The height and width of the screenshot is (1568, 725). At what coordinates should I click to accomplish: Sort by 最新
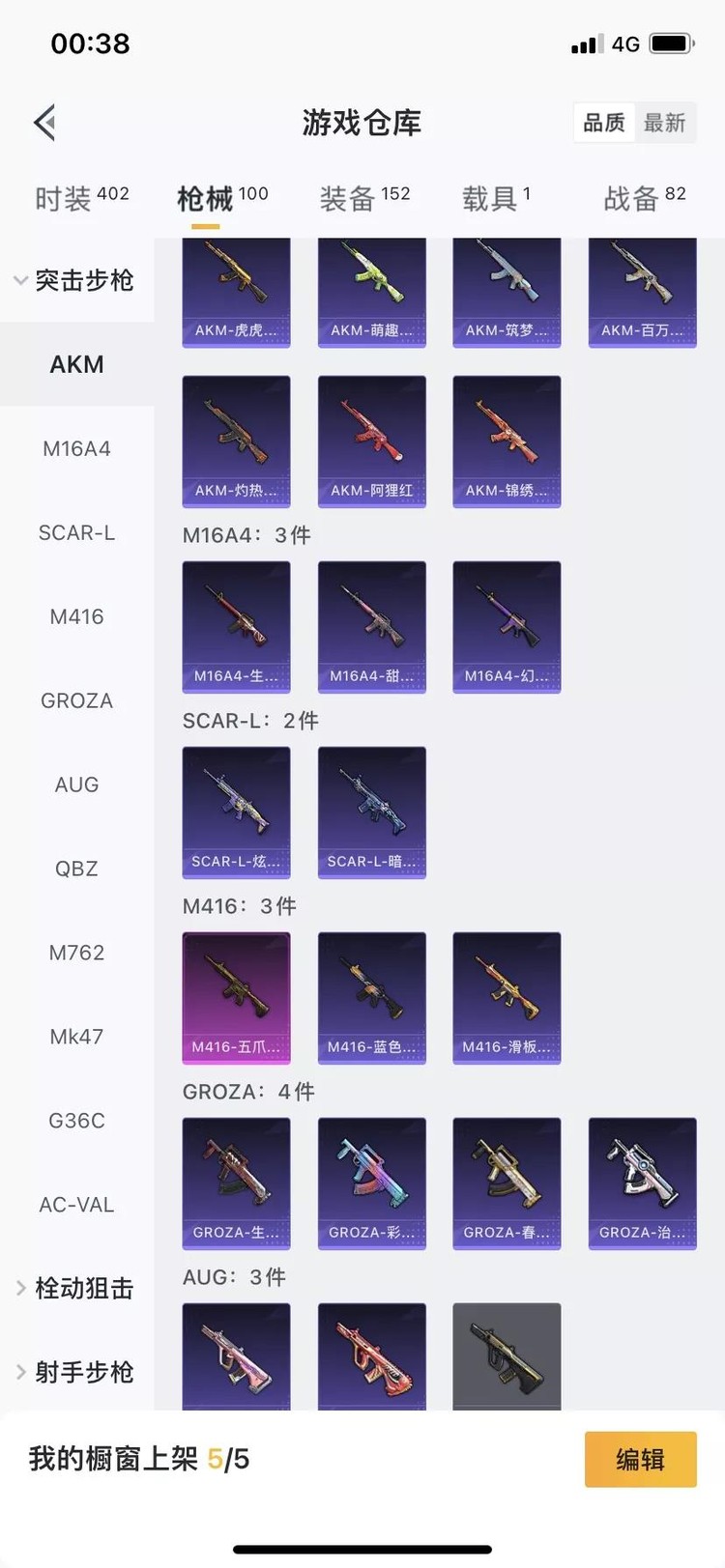point(664,123)
